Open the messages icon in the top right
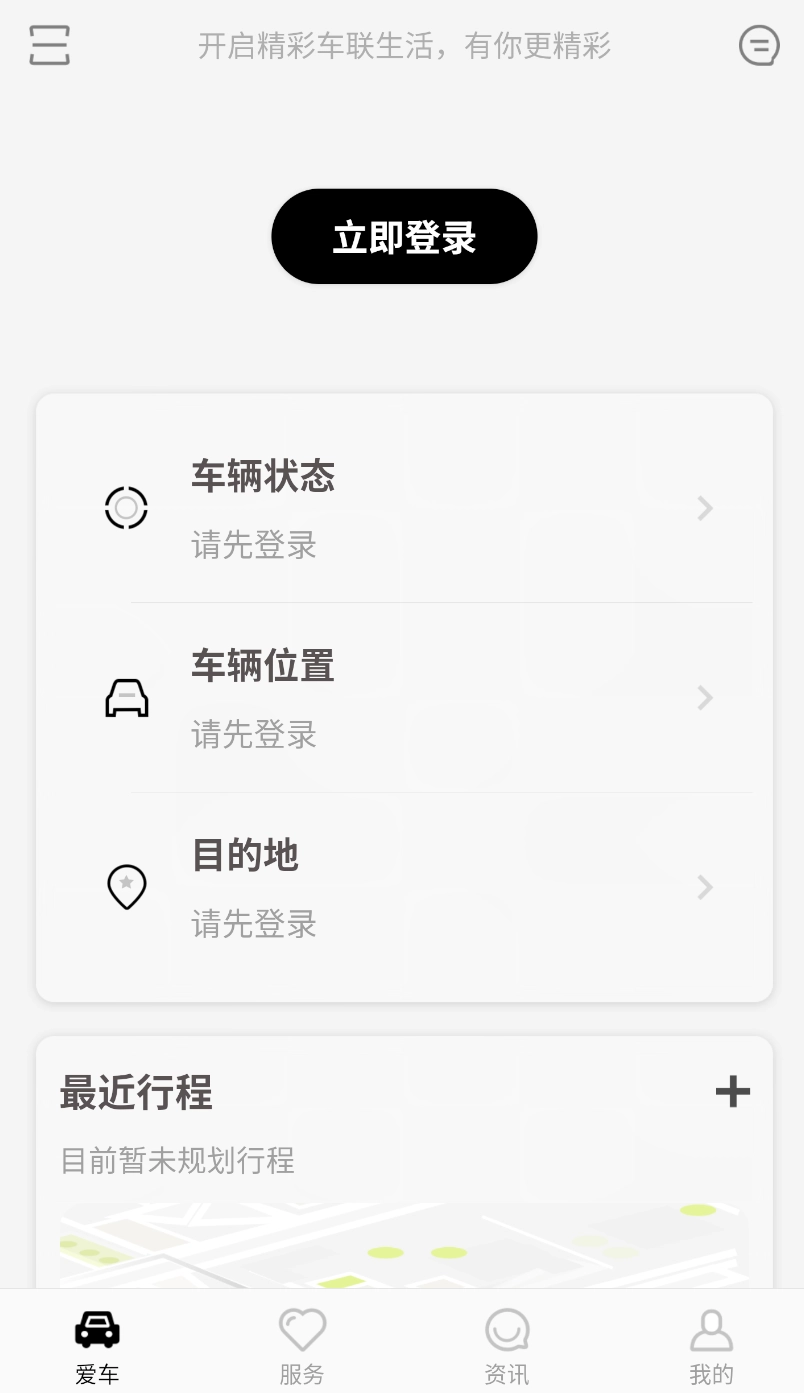This screenshot has height=1393, width=804. [x=758, y=45]
